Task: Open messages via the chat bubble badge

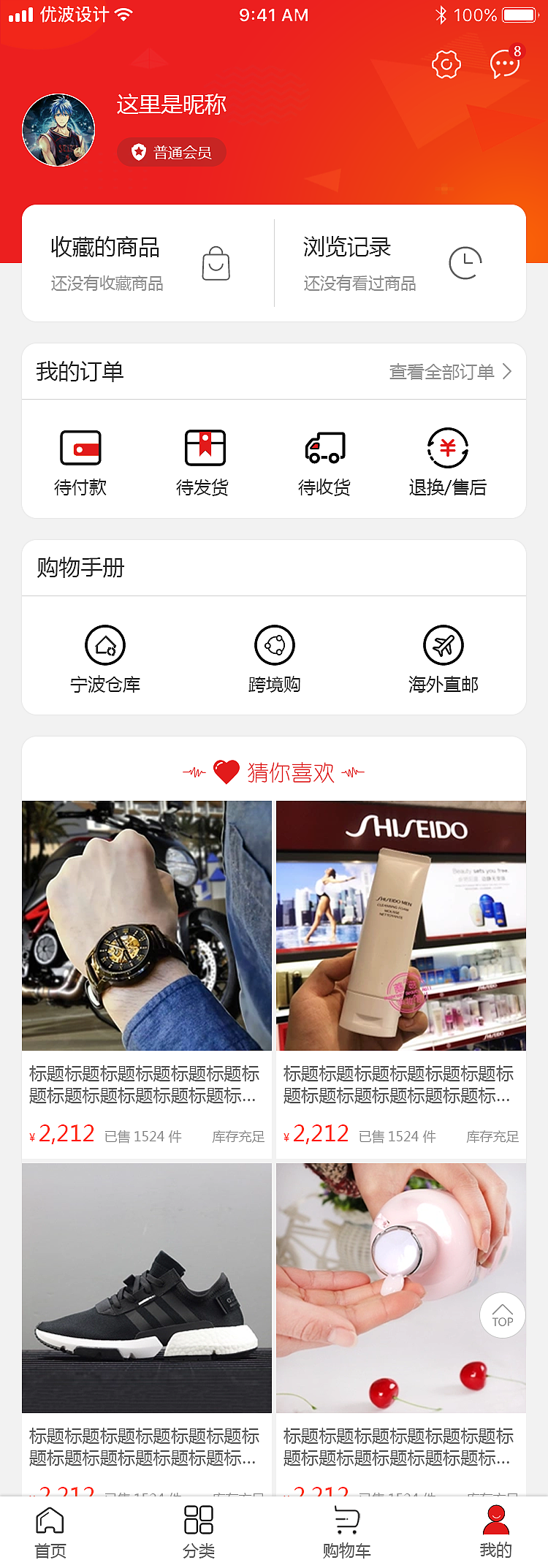Action: pos(503,66)
